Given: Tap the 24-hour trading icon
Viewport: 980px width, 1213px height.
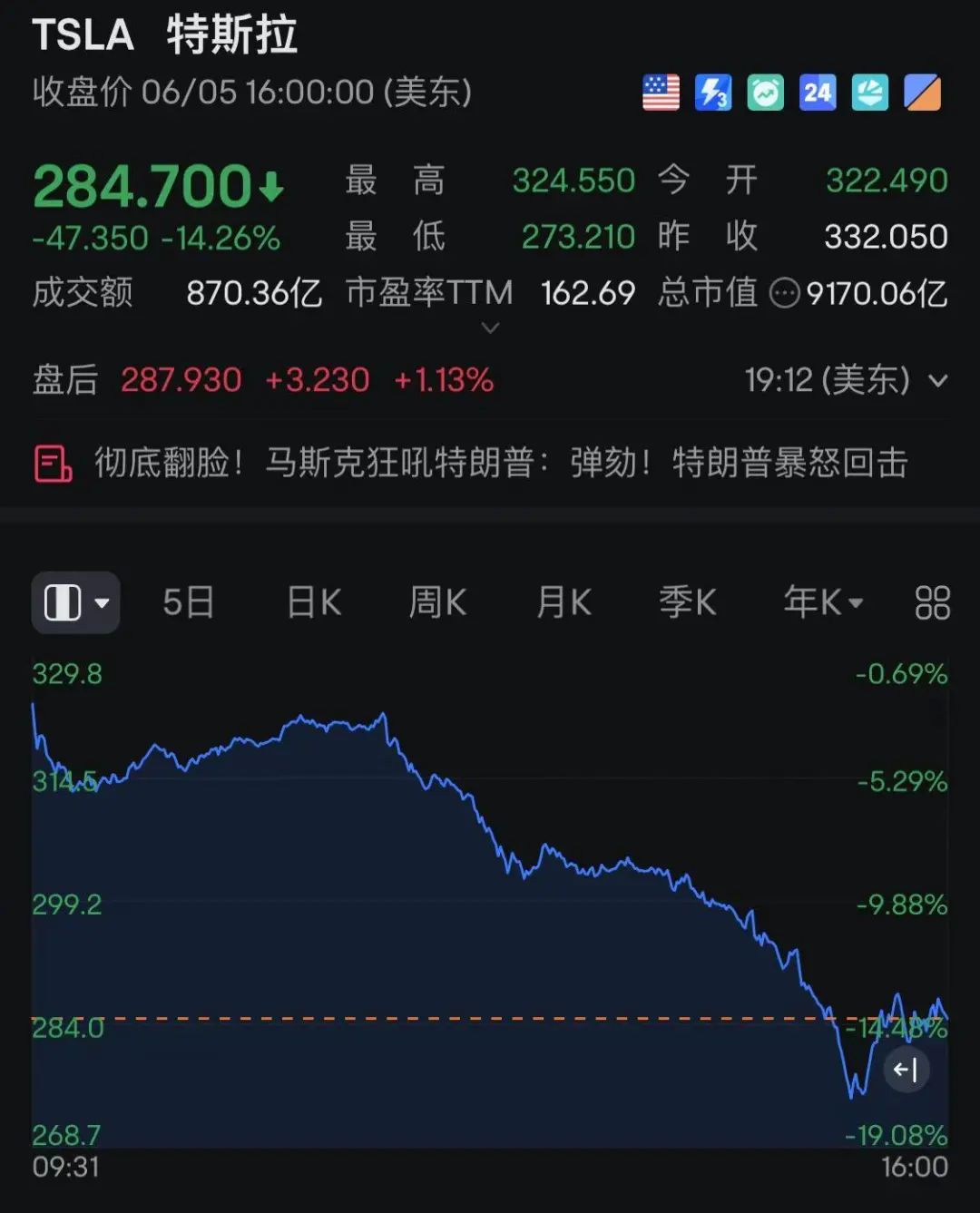Looking at the screenshot, I should (818, 93).
